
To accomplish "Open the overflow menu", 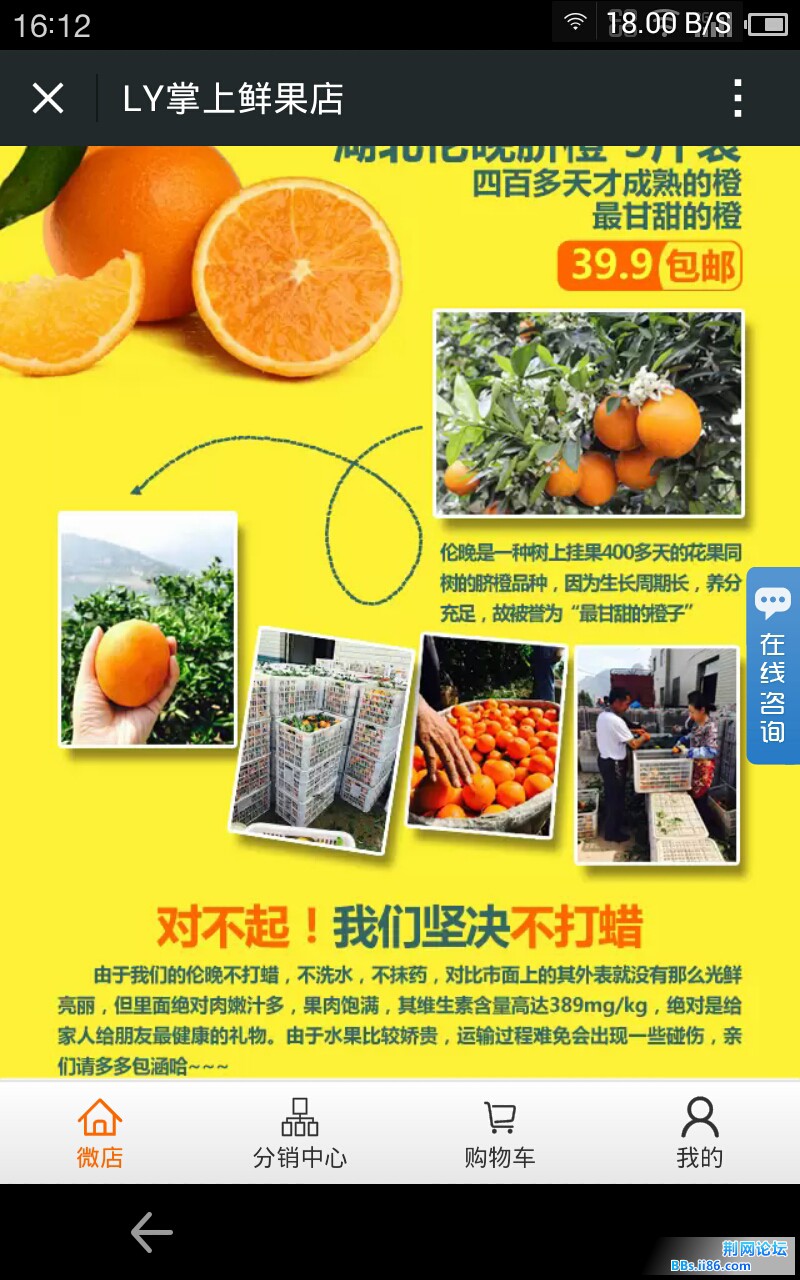I will pyautogui.click(x=737, y=98).
